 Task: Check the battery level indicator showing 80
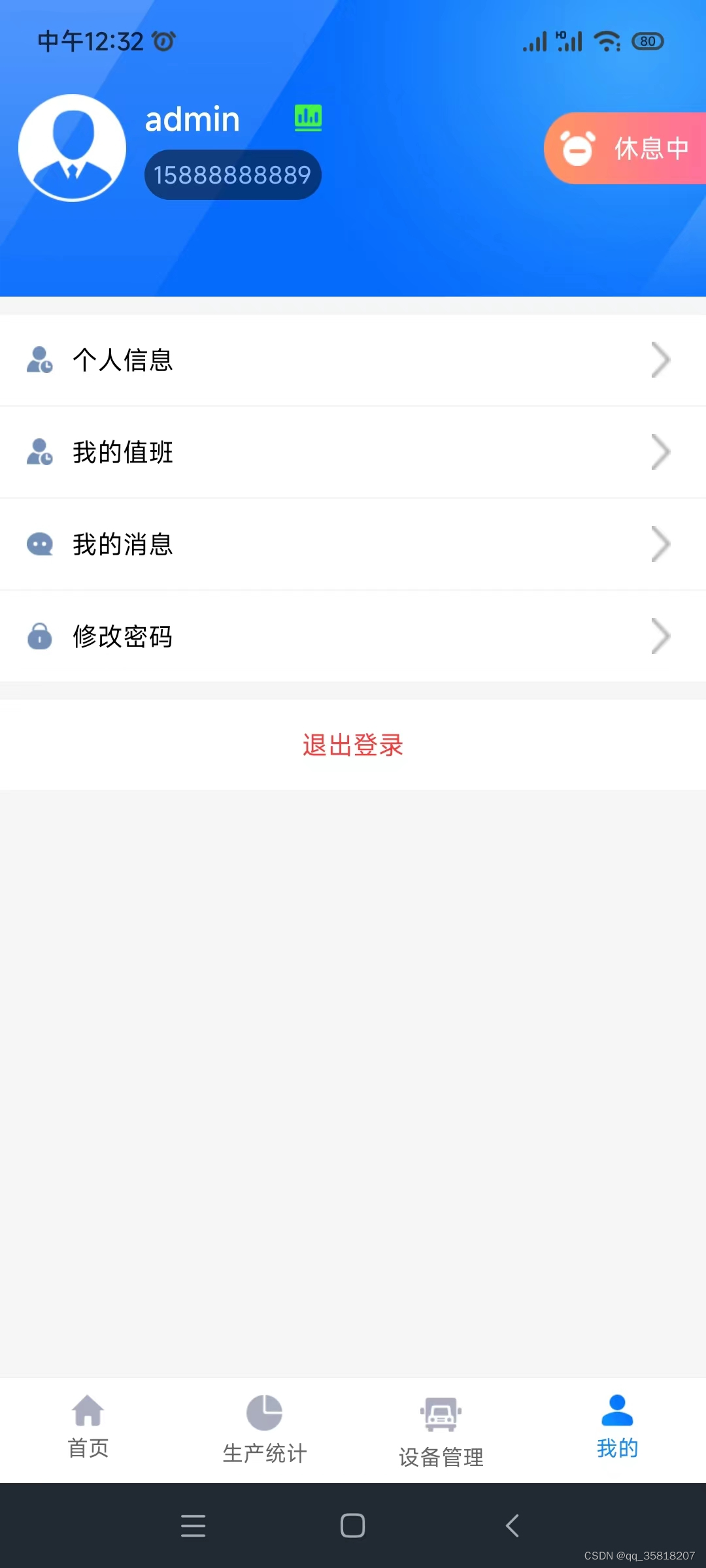647,41
